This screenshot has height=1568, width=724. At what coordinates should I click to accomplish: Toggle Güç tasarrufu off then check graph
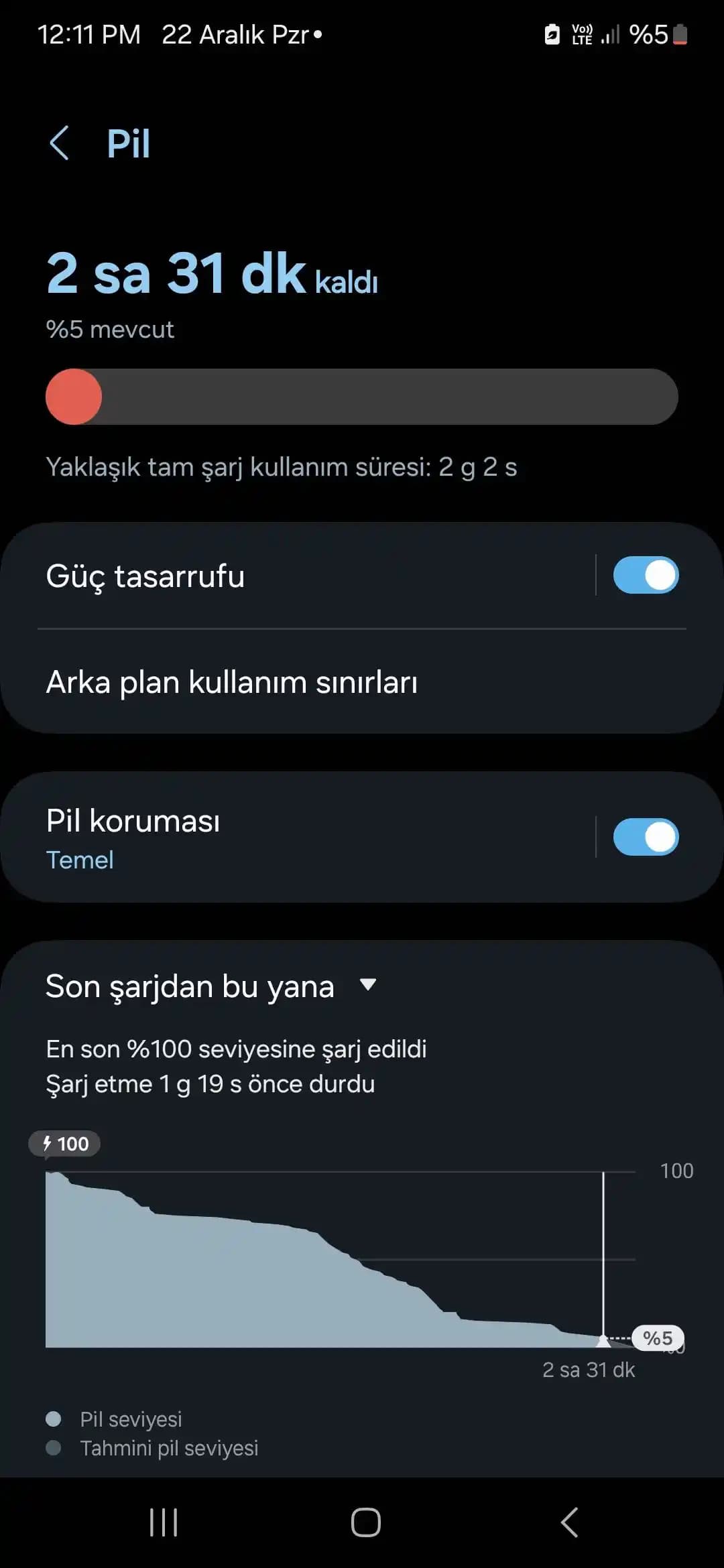pos(646,575)
